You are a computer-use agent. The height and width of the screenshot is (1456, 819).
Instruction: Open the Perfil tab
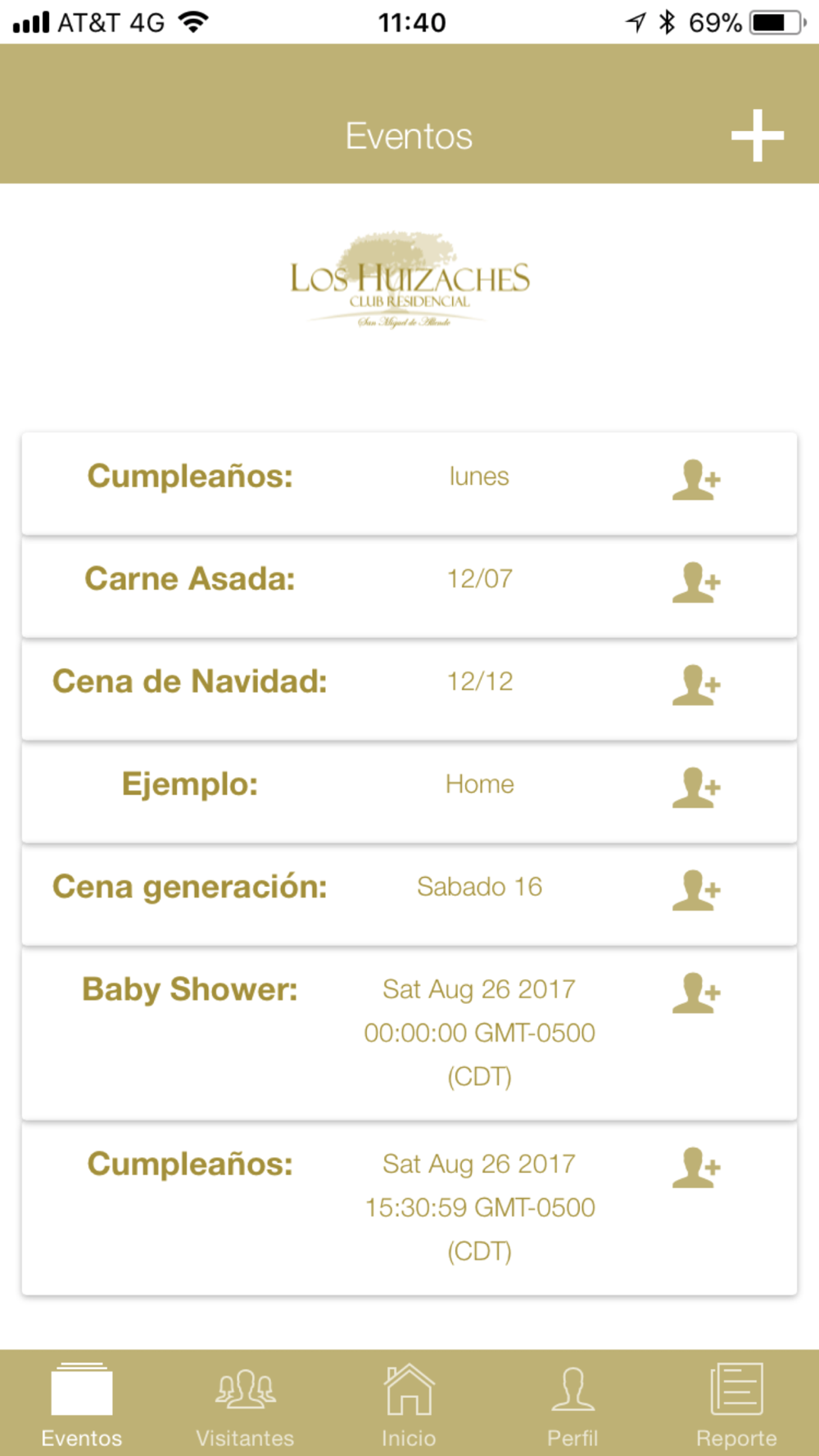point(572,1404)
